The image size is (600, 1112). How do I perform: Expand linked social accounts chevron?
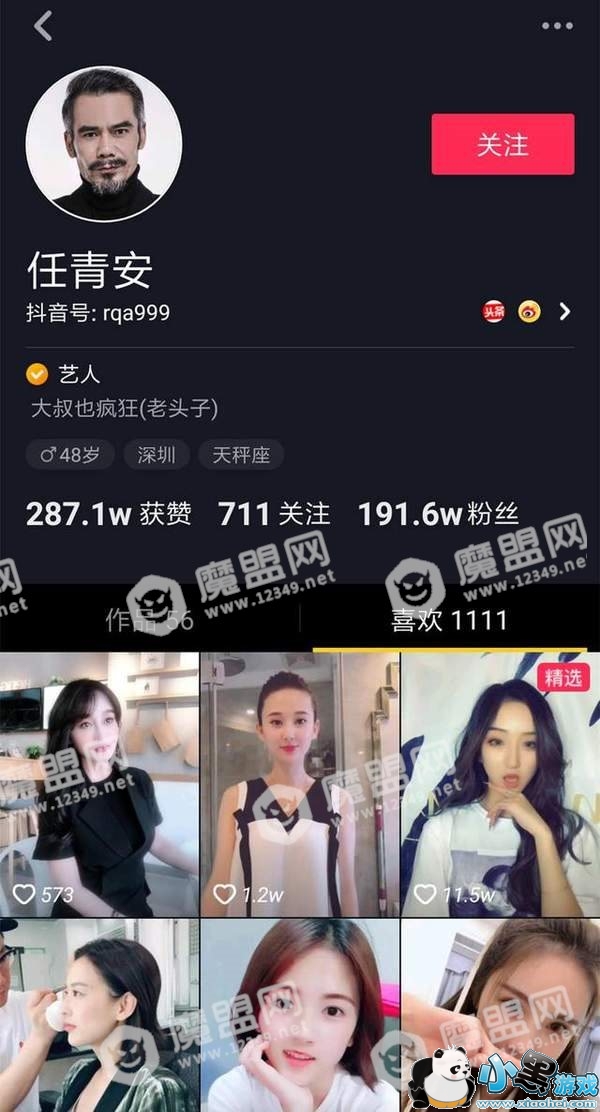tap(566, 312)
